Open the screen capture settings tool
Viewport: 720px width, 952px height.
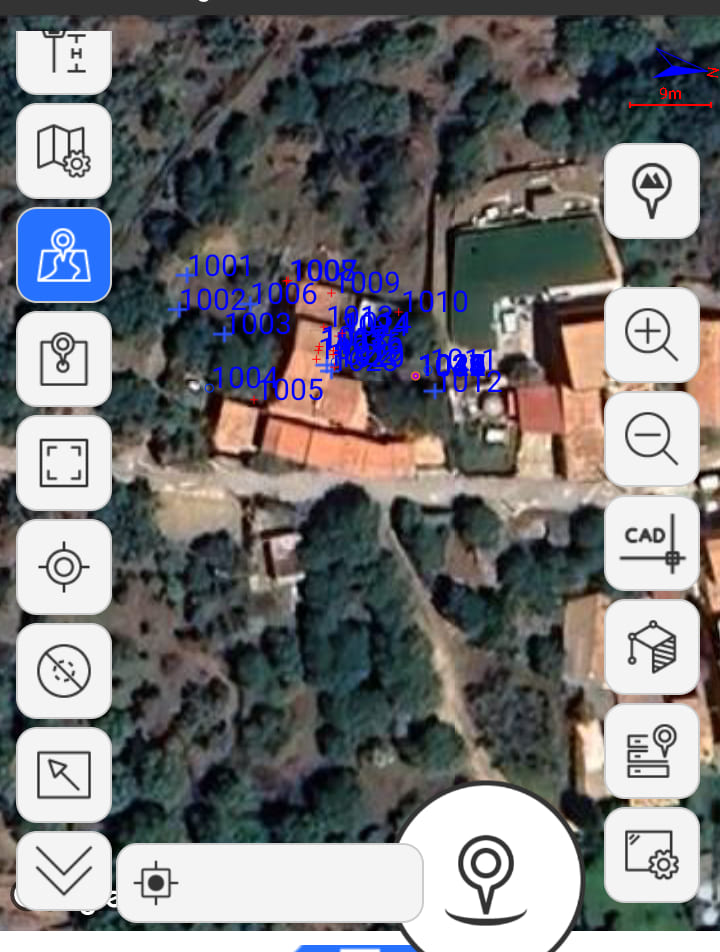(x=651, y=855)
